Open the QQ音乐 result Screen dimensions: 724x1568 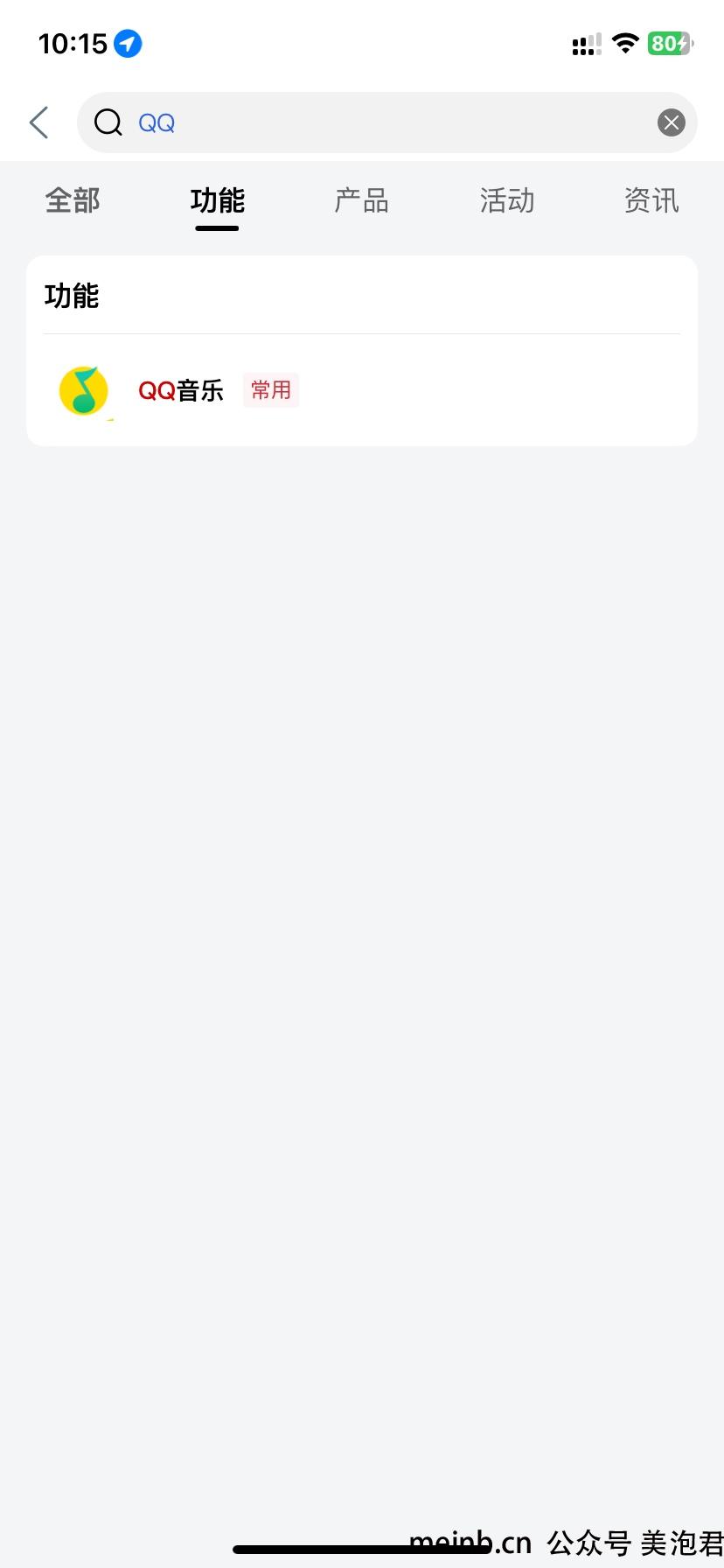coord(362,390)
